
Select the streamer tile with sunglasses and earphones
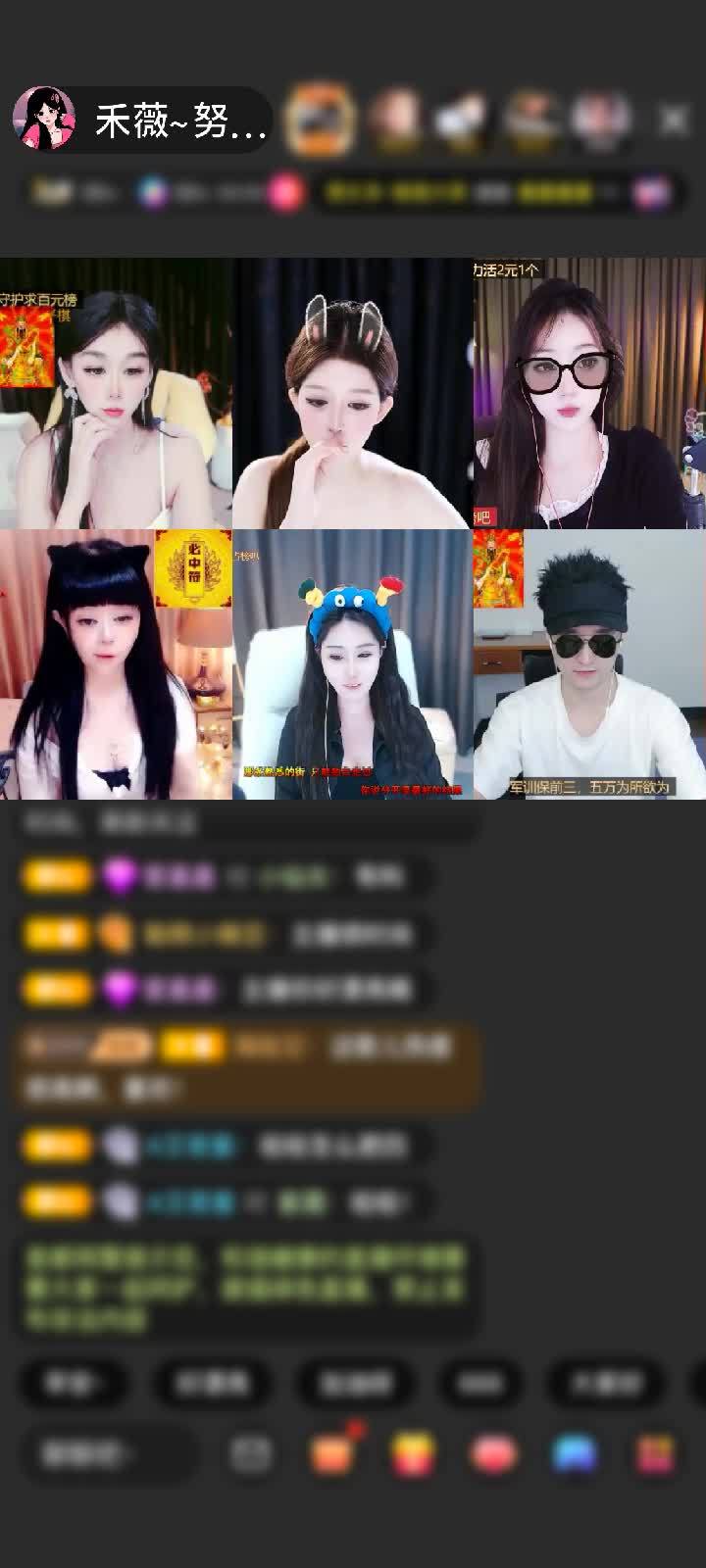click(x=589, y=394)
